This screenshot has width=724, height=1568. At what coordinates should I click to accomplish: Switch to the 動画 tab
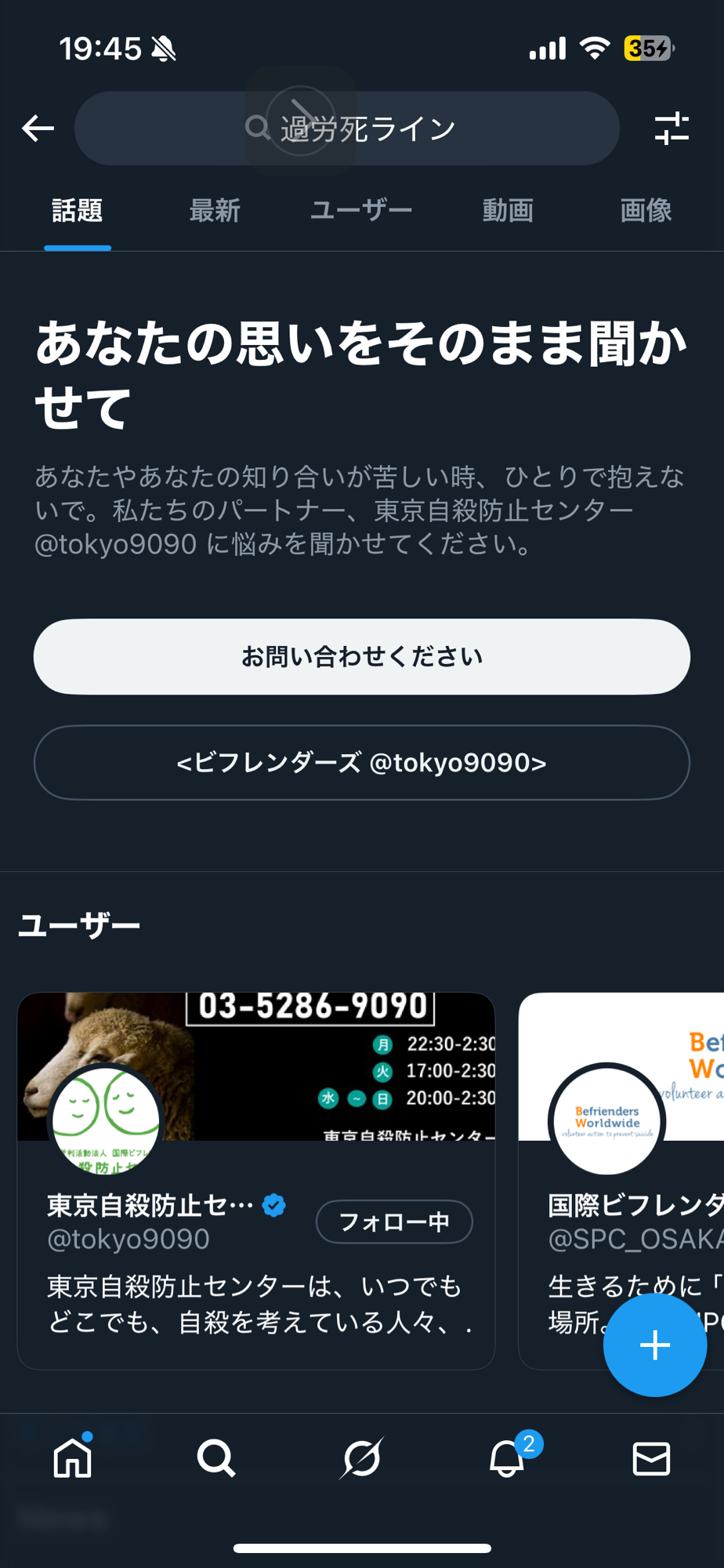click(x=508, y=210)
